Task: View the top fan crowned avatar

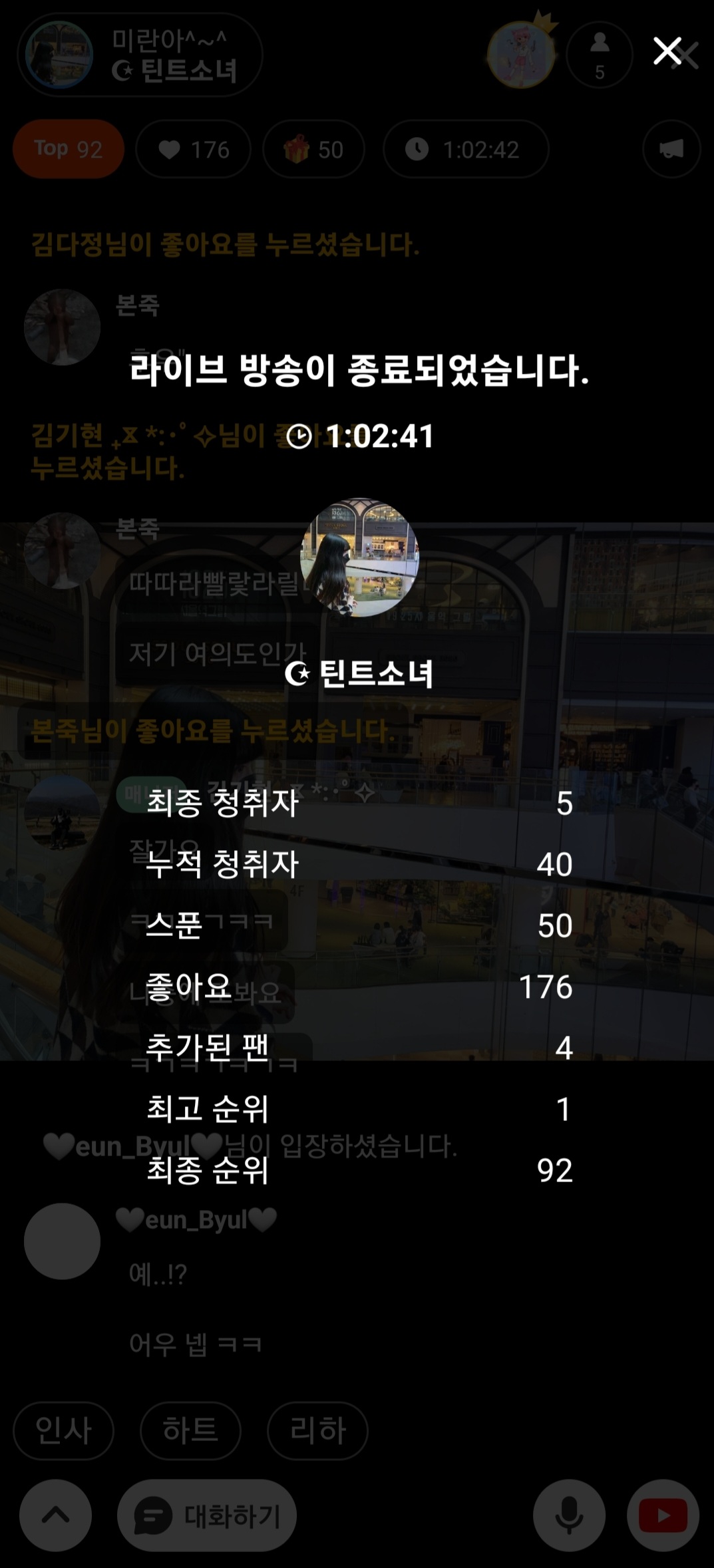Action: [x=522, y=55]
